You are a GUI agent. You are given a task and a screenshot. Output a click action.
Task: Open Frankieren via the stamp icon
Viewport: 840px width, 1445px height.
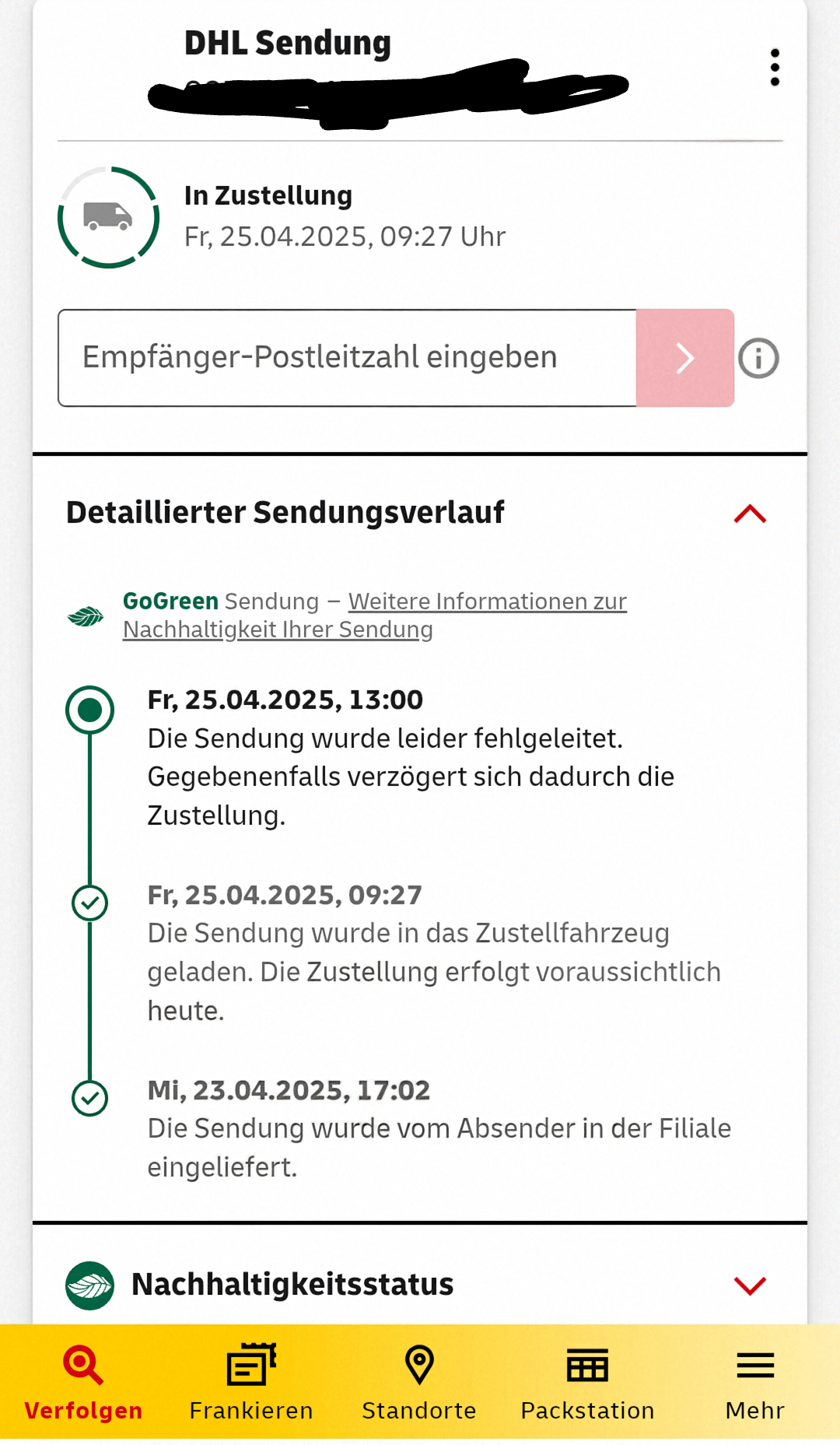coord(250,1366)
